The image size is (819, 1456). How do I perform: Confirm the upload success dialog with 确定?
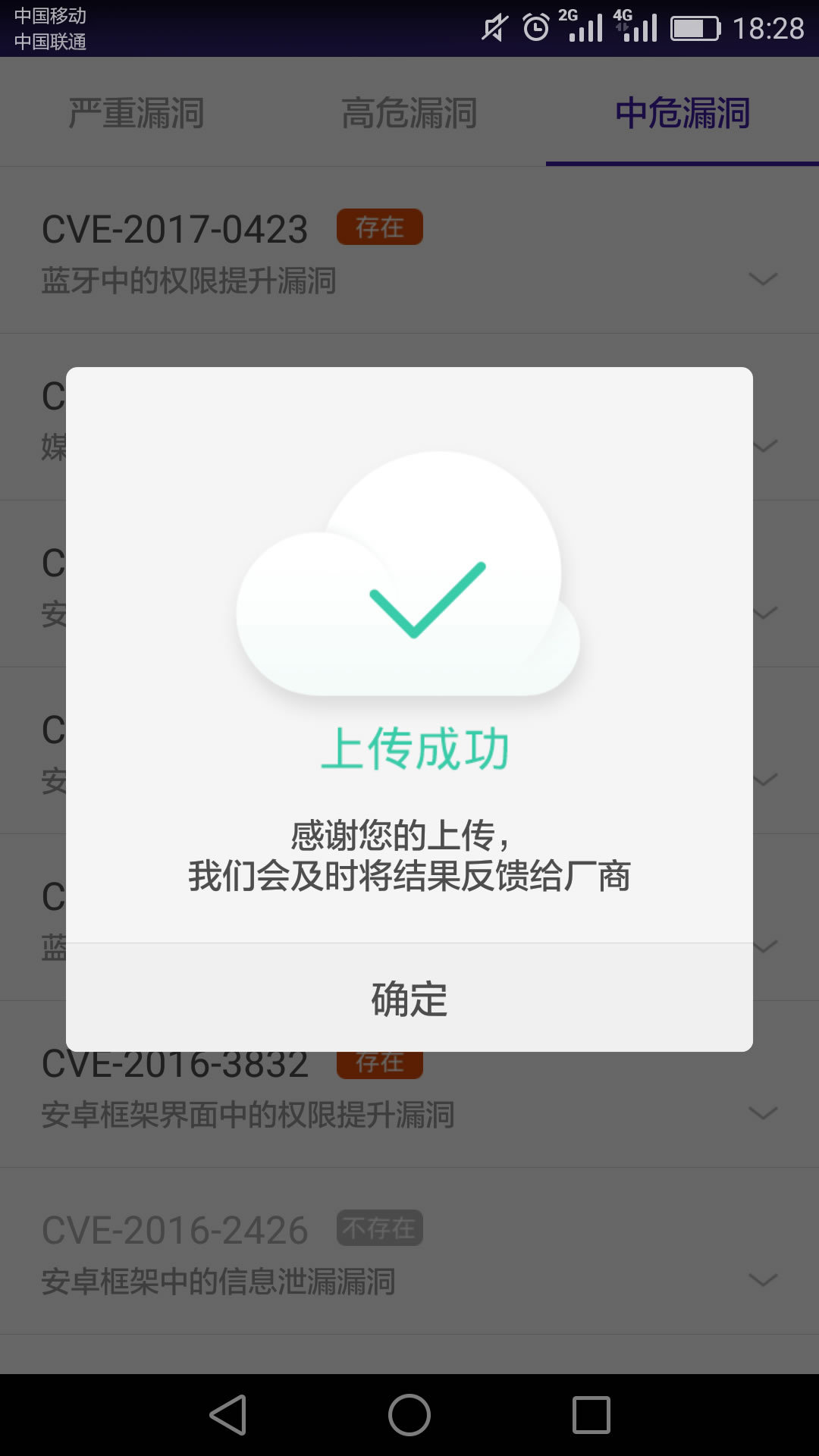[409, 998]
